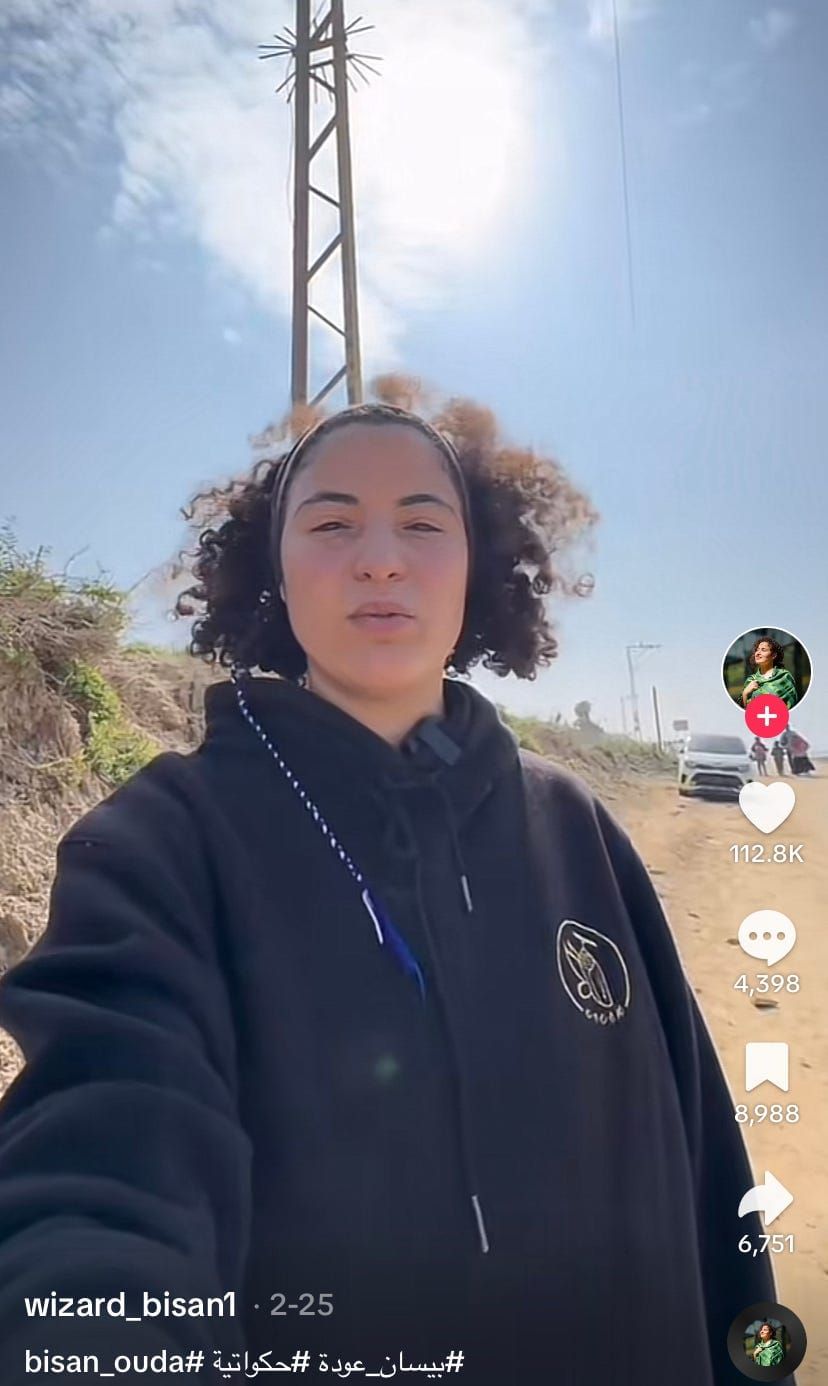
Task: Open the wizard_bisan1 username
Action: pos(130,1304)
